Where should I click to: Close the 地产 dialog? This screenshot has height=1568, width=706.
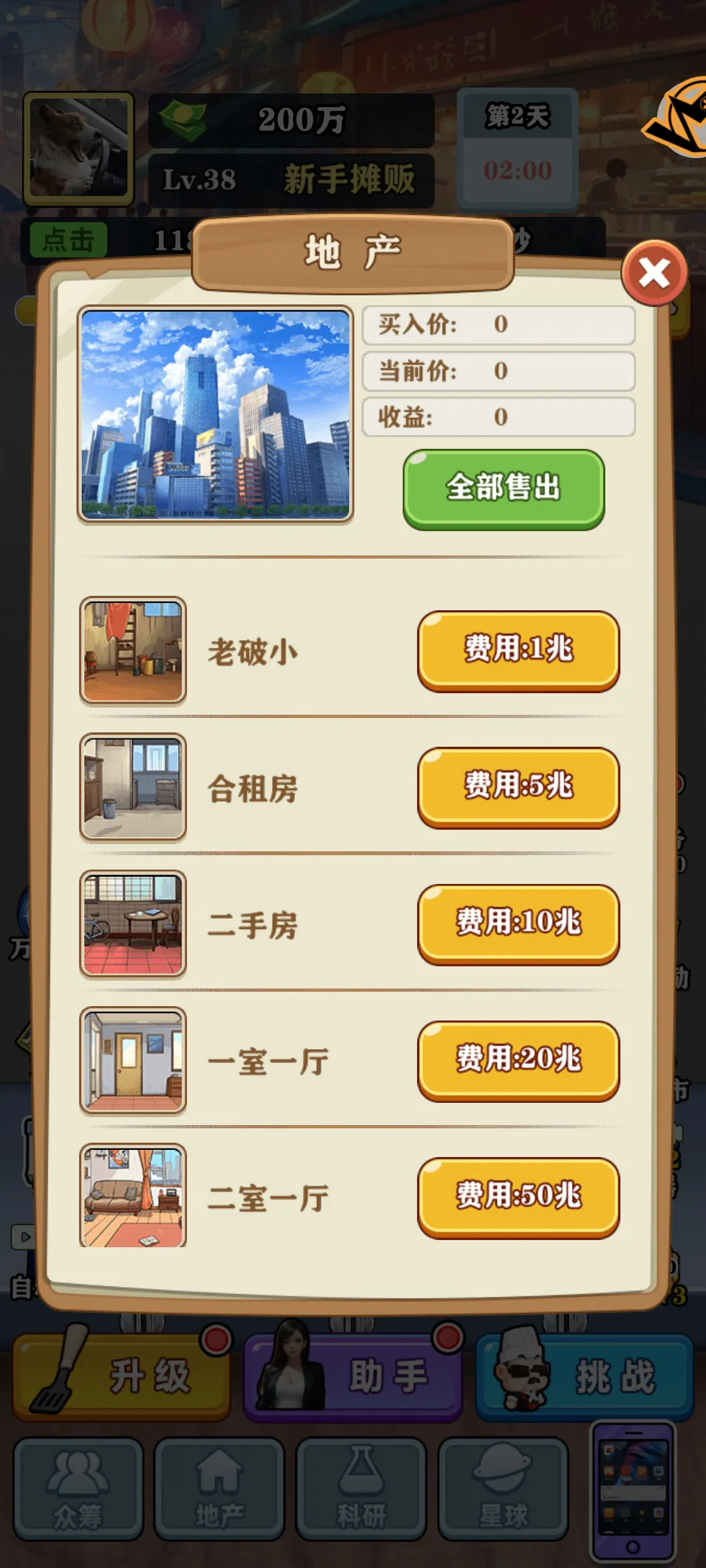point(654,273)
